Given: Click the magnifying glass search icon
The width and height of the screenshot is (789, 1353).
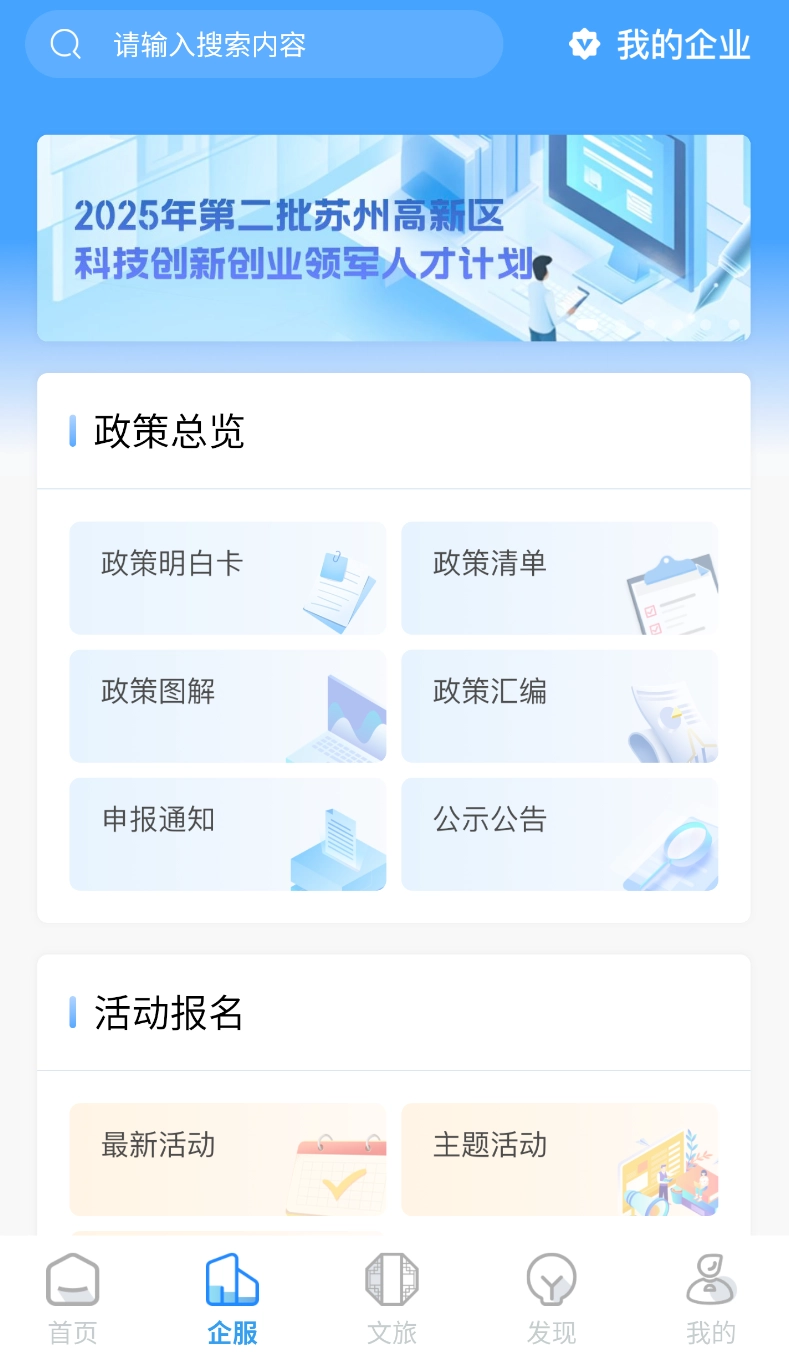Looking at the screenshot, I should pyautogui.click(x=65, y=44).
